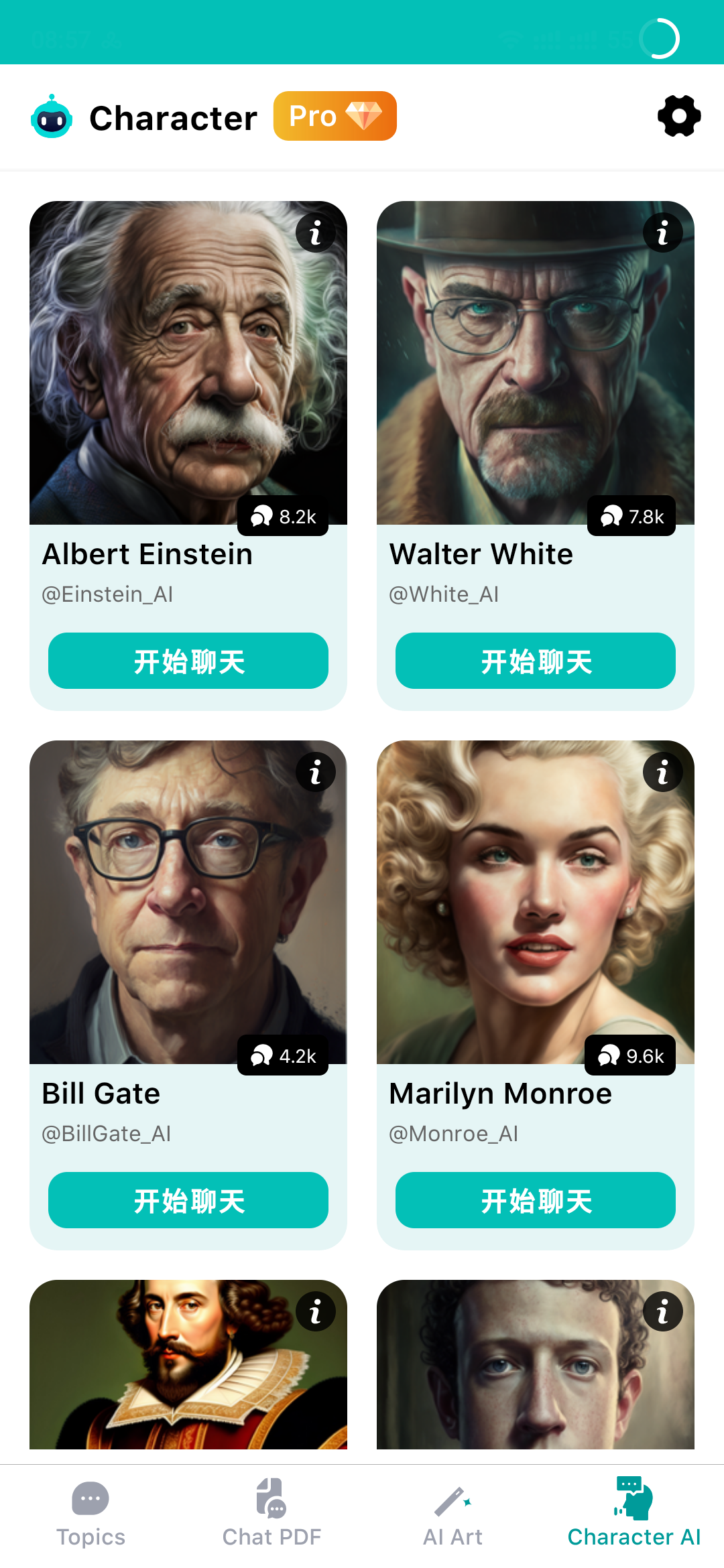This screenshot has width=724, height=1568.
Task: Open info for Bill Gate
Action: coord(315,772)
